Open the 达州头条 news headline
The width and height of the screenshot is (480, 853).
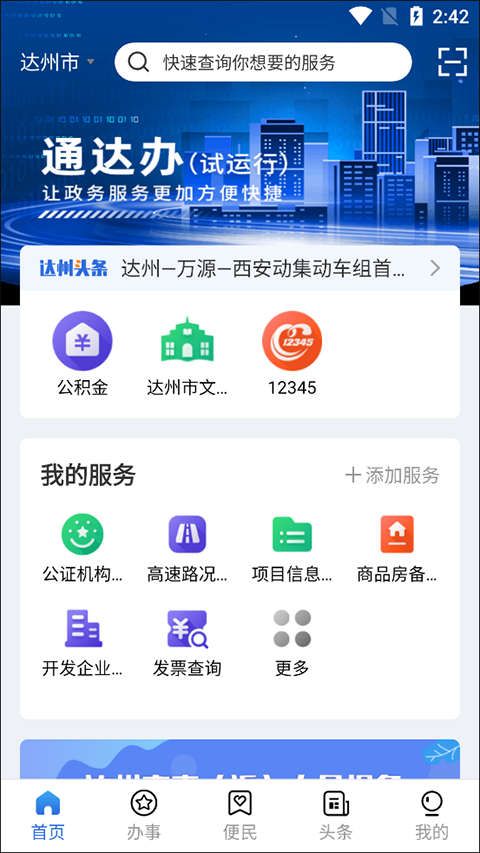pos(240,268)
